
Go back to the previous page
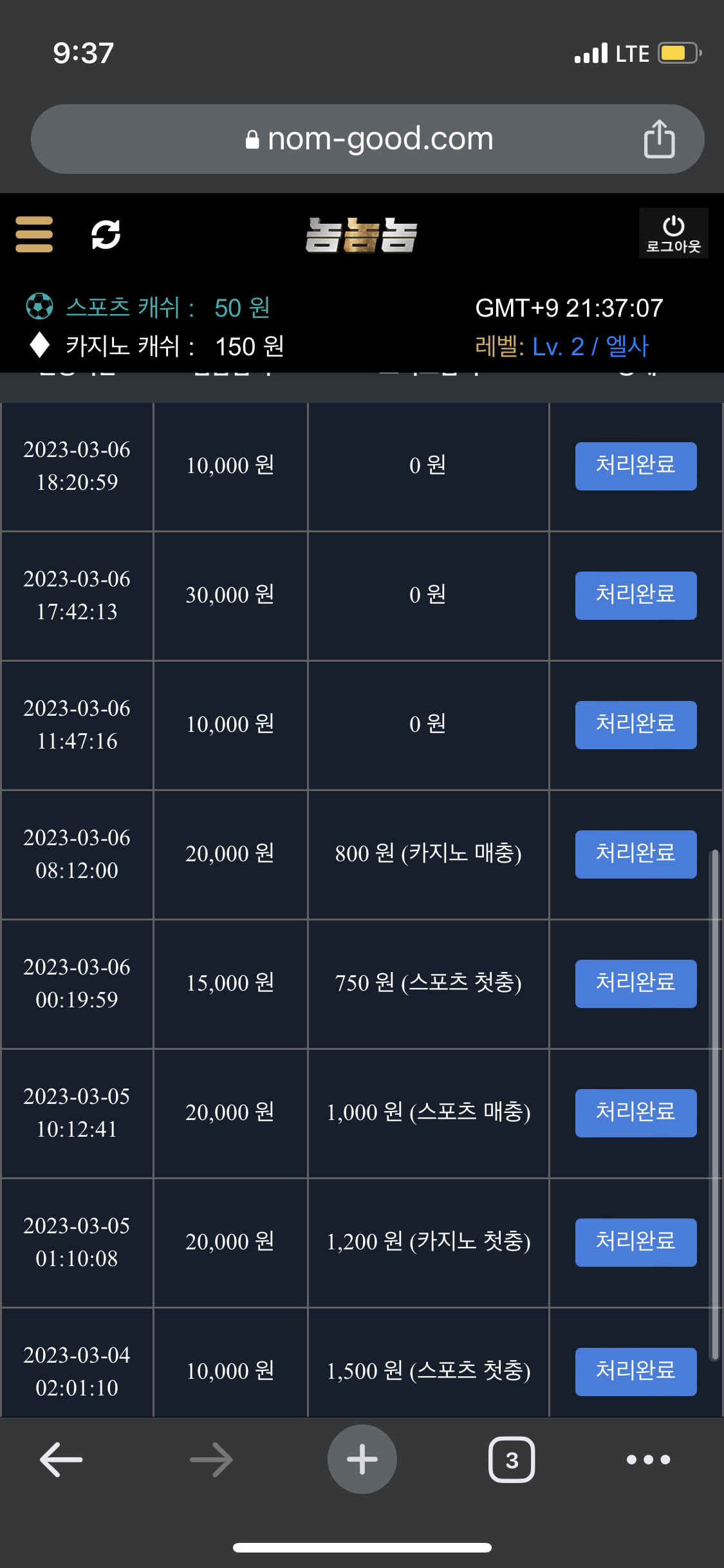coord(61,1459)
